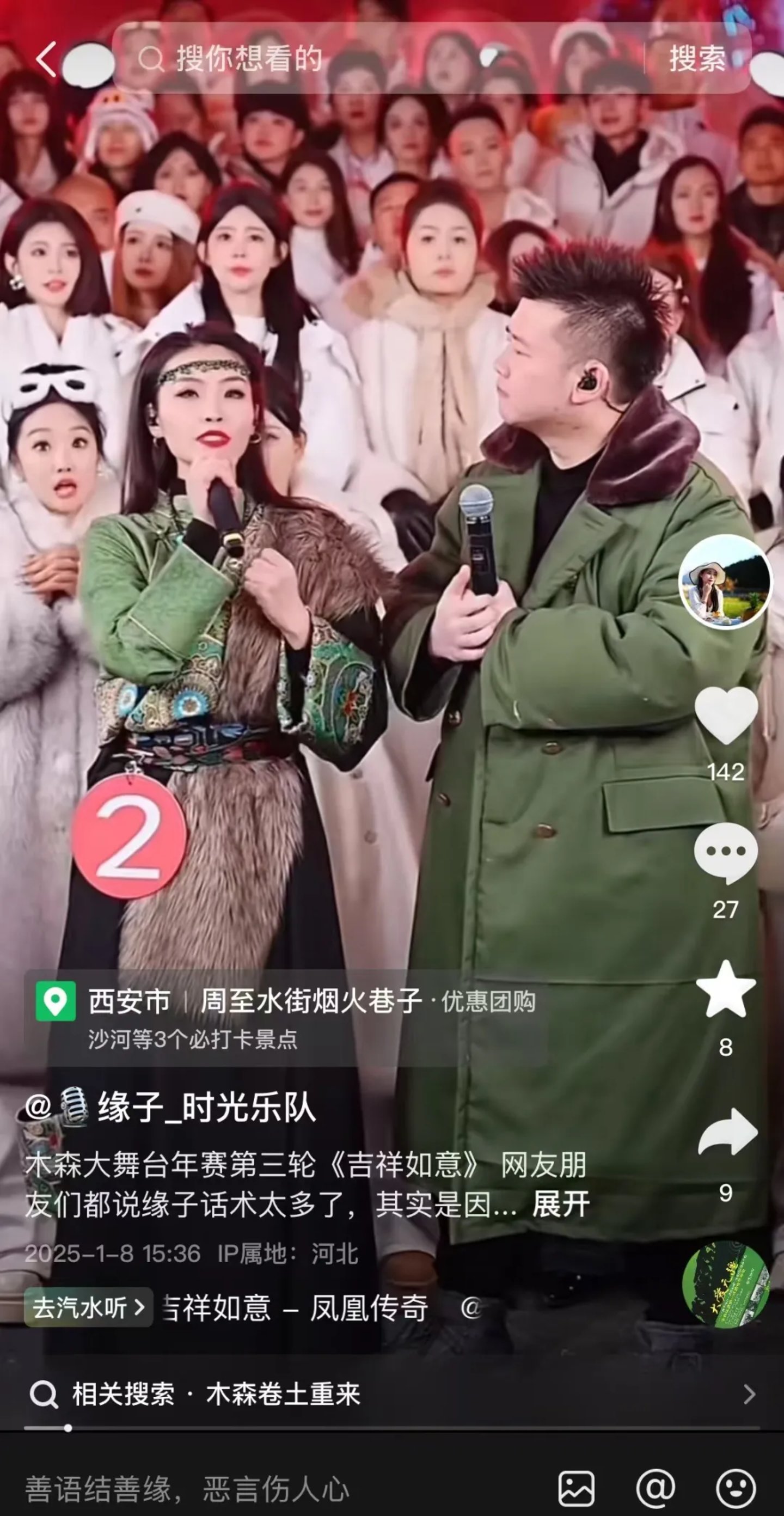Screen dimensions: 784x1516
Task: Mention someone with the @ icon
Action: coord(656,1489)
